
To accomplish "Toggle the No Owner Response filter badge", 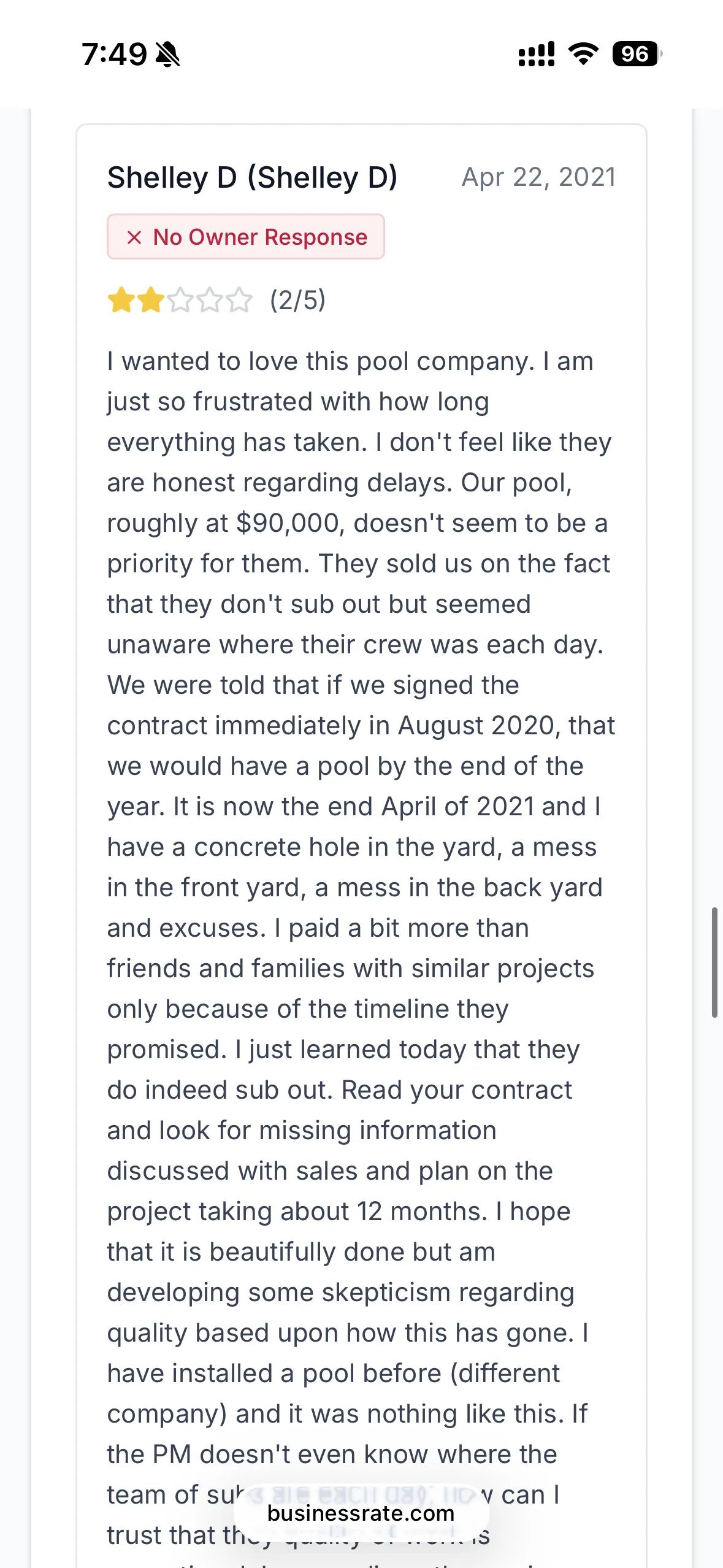I will (245, 236).
